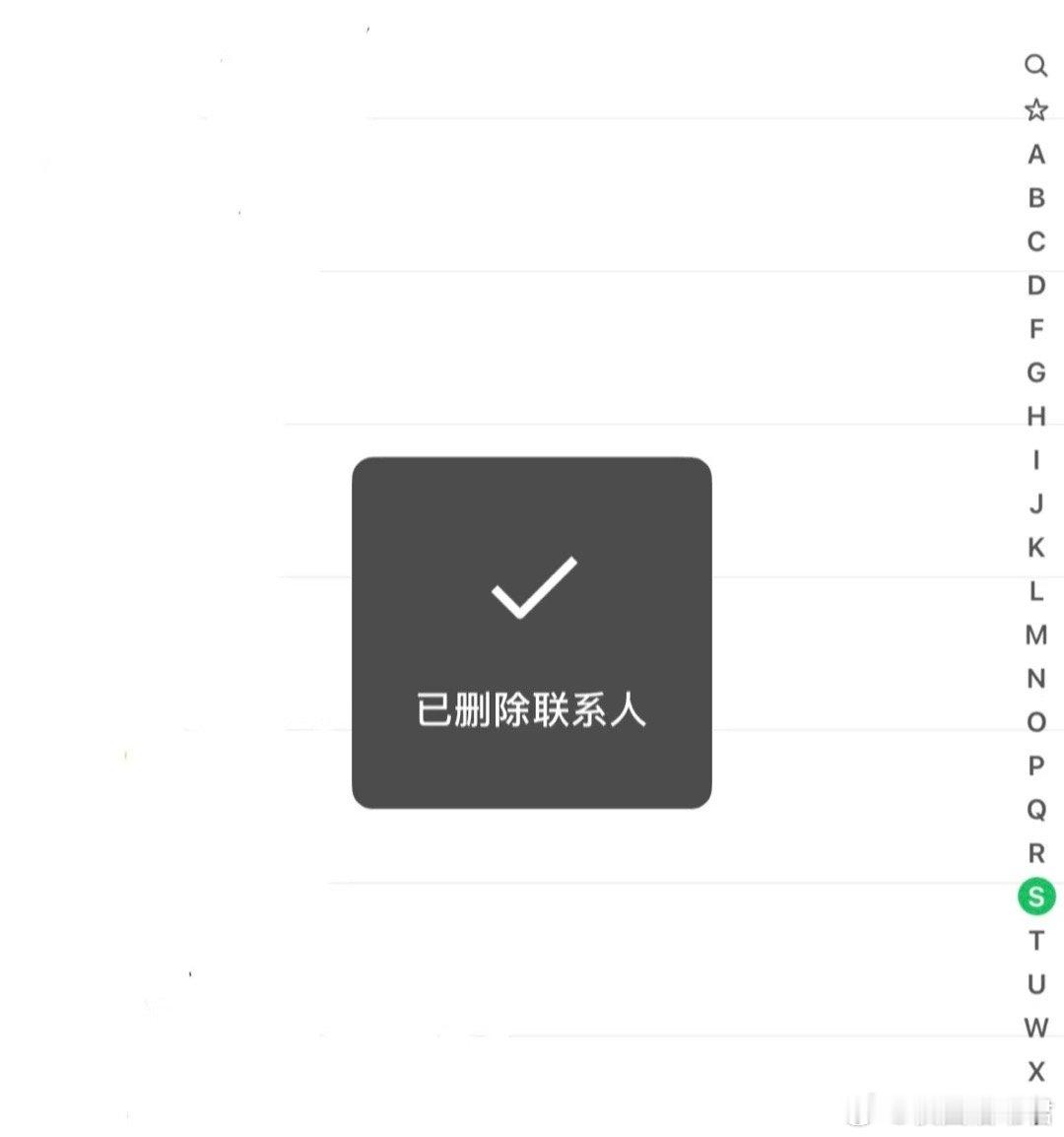The width and height of the screenshot is (1064, 1137).
Task: Jump to contacts under letter W
Action: coord(1034,1029)
